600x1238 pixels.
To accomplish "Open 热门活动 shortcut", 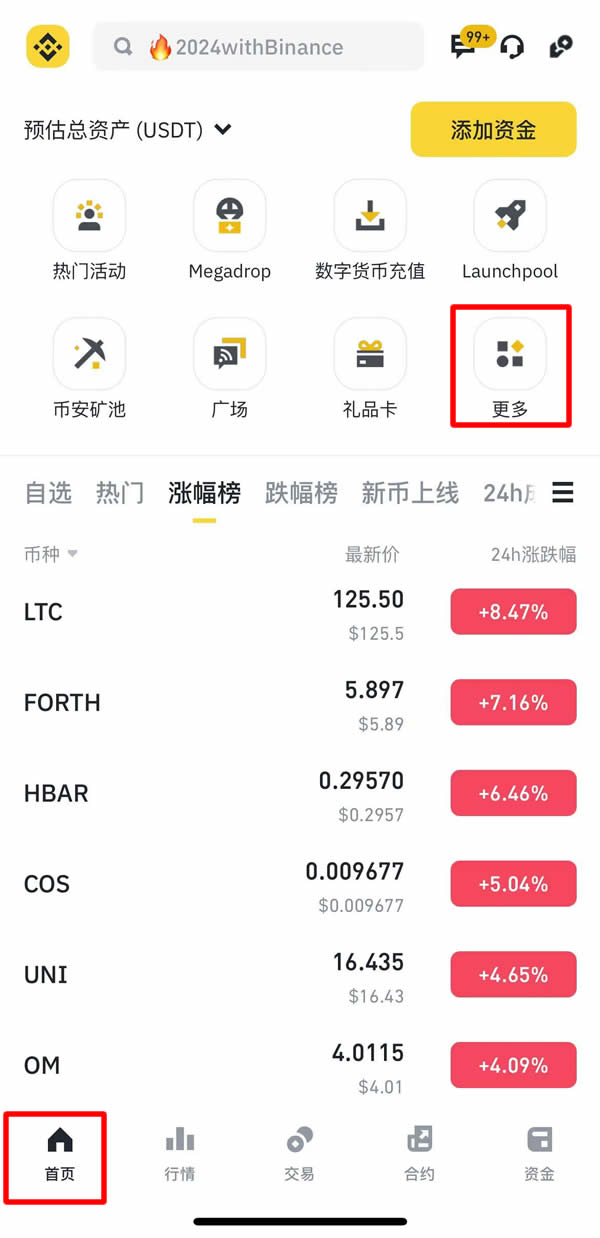I will pos(89,231).
